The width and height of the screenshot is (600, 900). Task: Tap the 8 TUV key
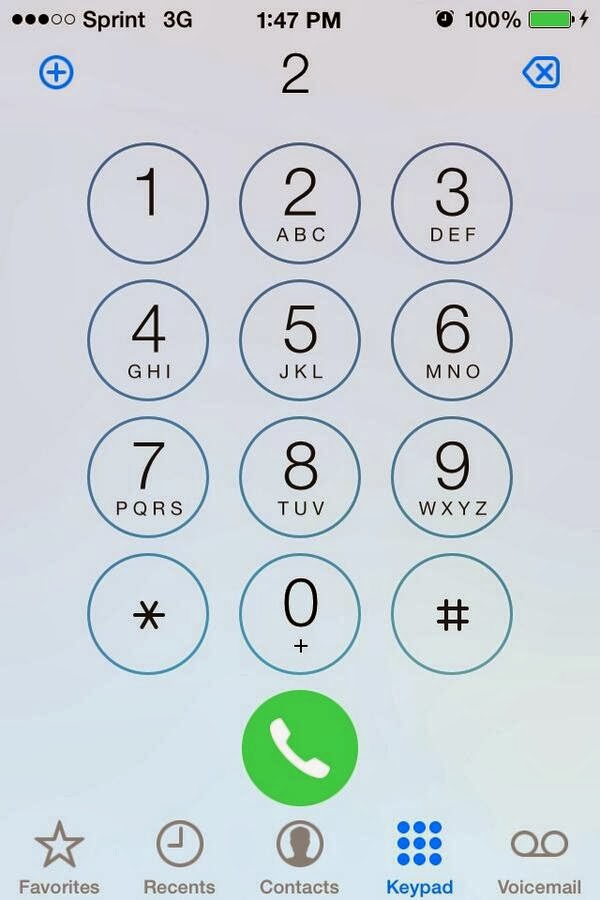[300, 477]
